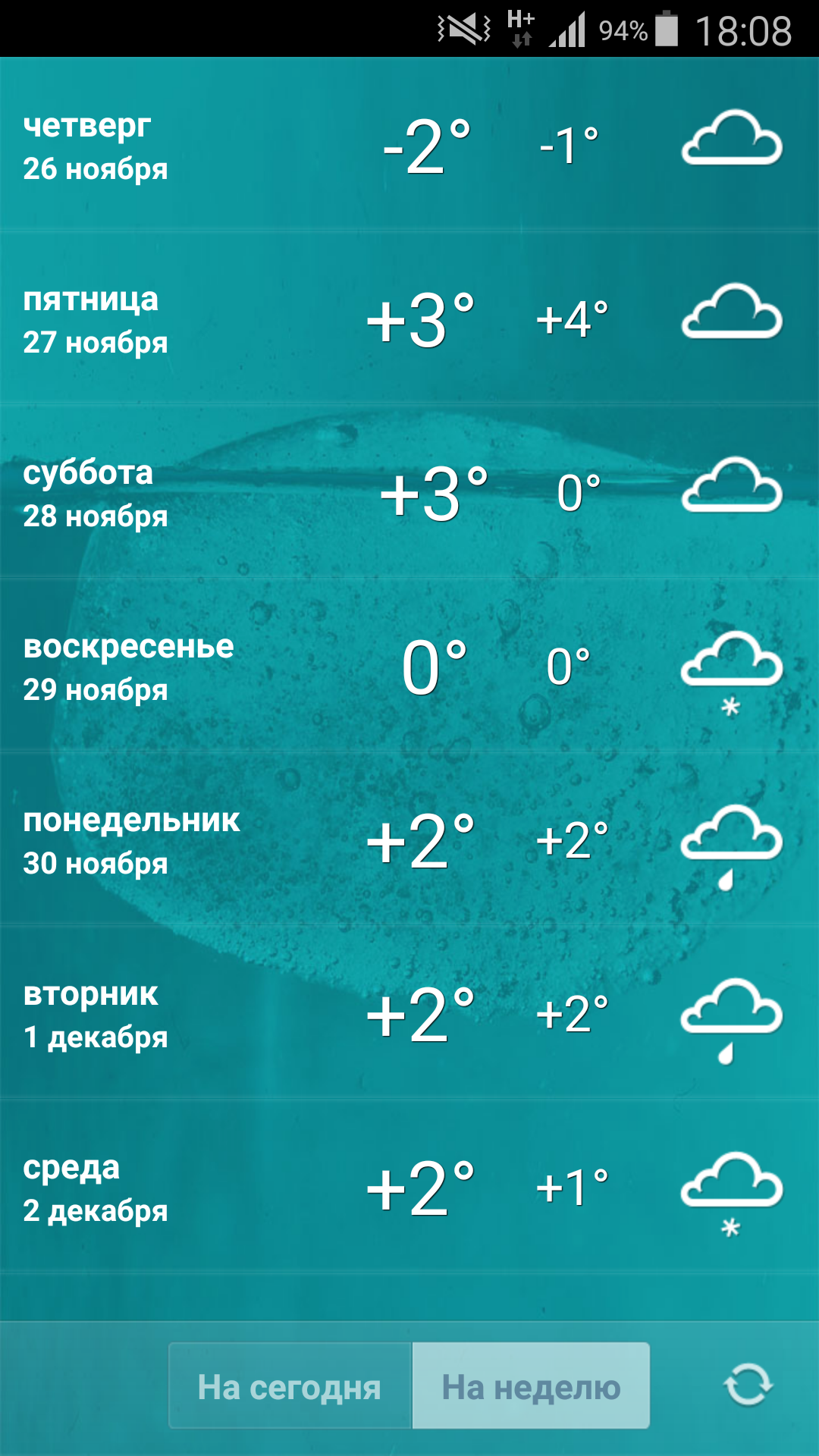
Task: Refresh the weather forecast
Action: (x=748, y=1385)
